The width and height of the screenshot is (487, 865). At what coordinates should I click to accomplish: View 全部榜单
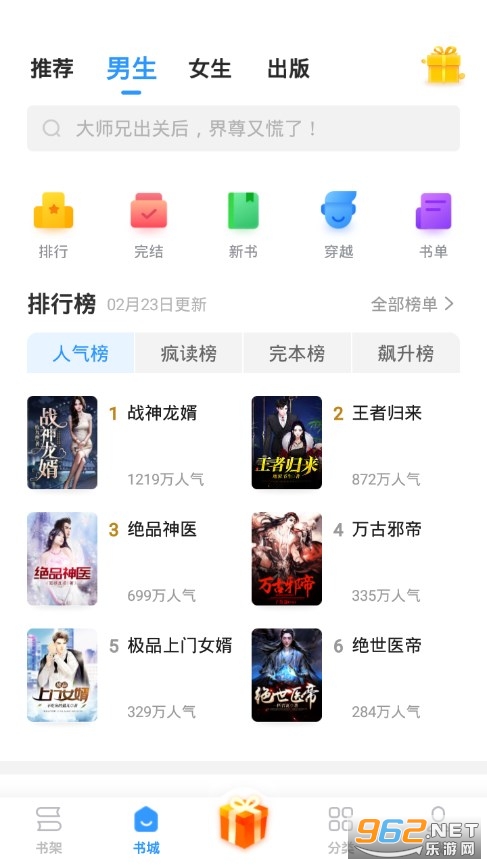412,304
